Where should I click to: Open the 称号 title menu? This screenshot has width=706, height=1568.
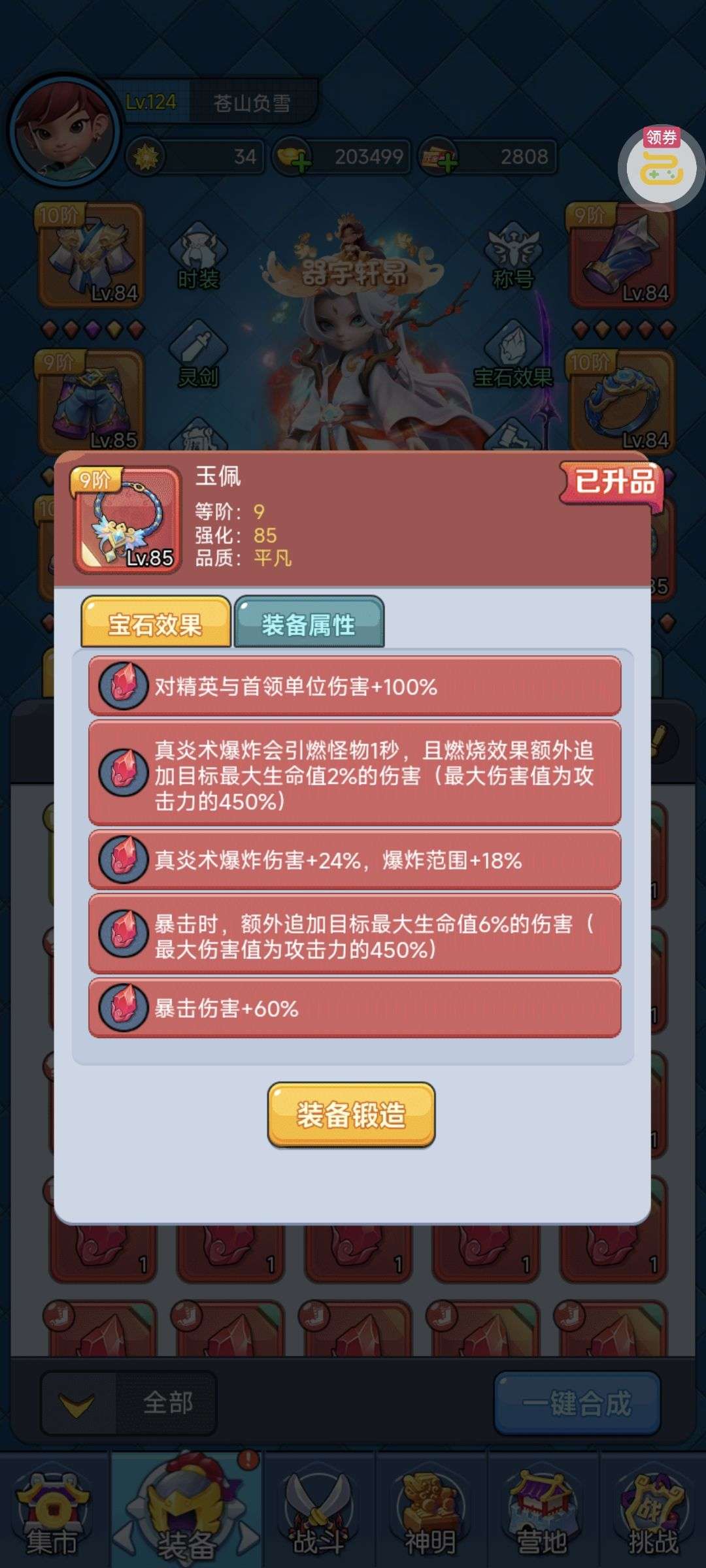click(513, 258)
